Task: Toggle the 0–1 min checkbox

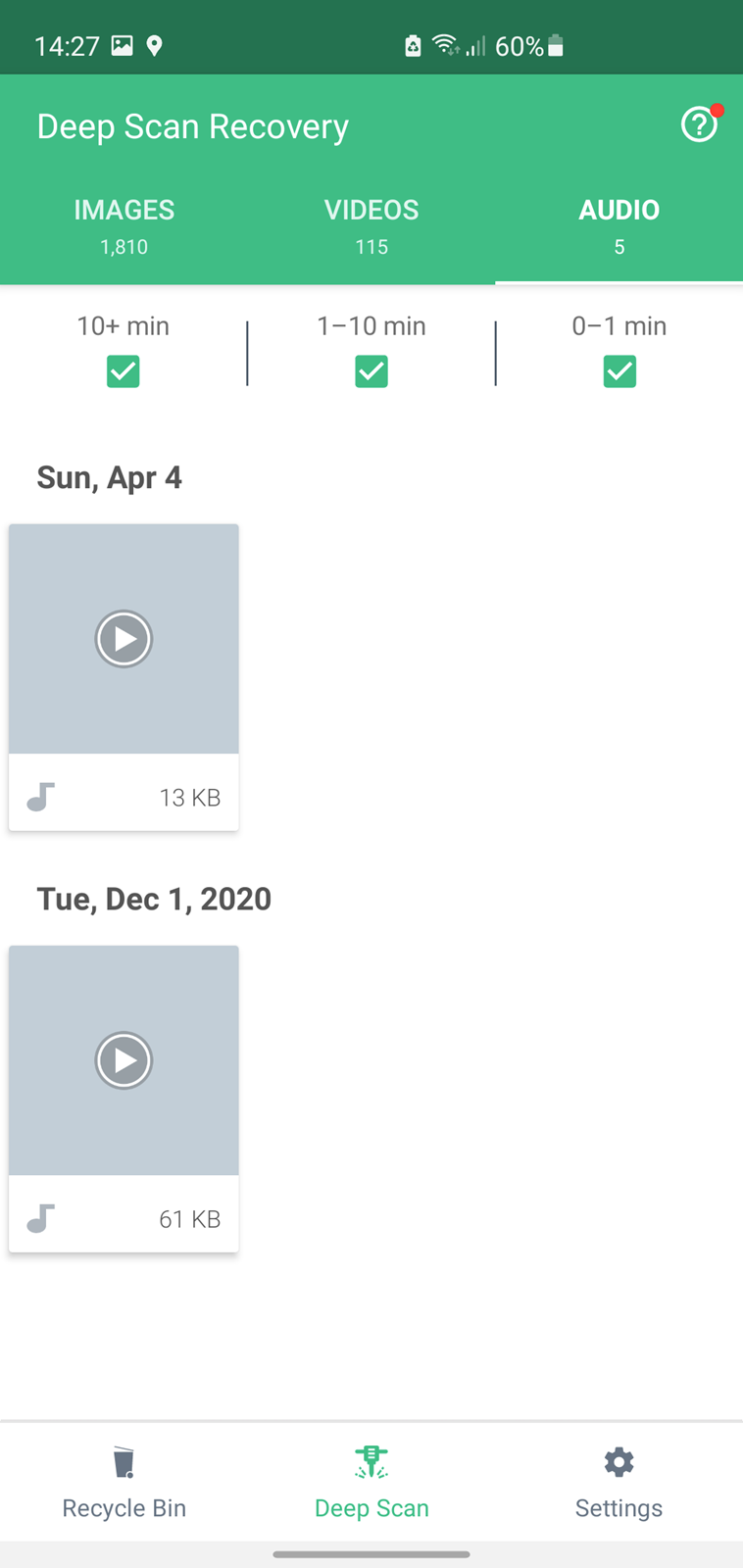Action: click(619, 371)
